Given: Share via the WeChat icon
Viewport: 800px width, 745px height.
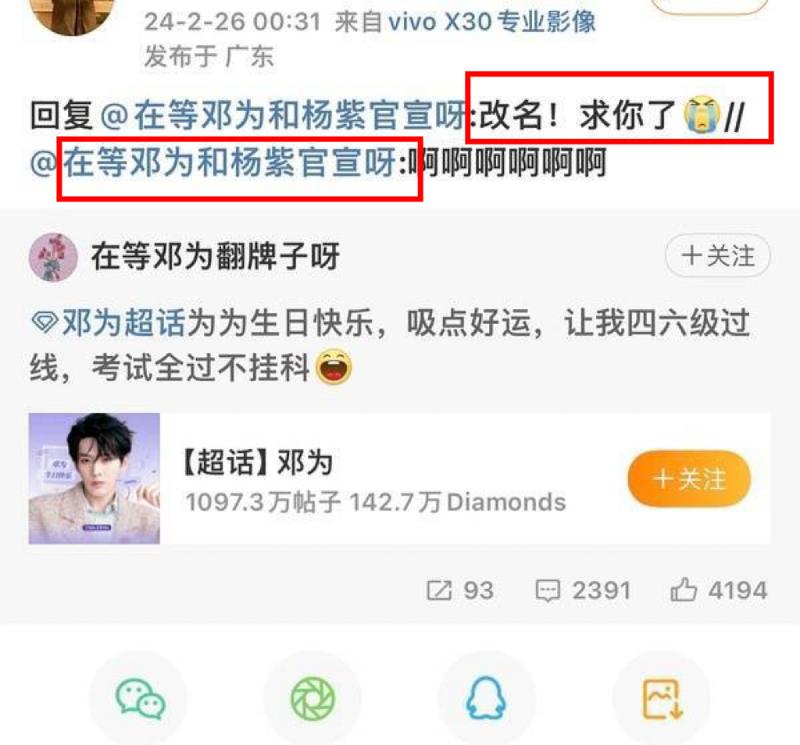Looking at the screenshot, I should coord(139,698).
